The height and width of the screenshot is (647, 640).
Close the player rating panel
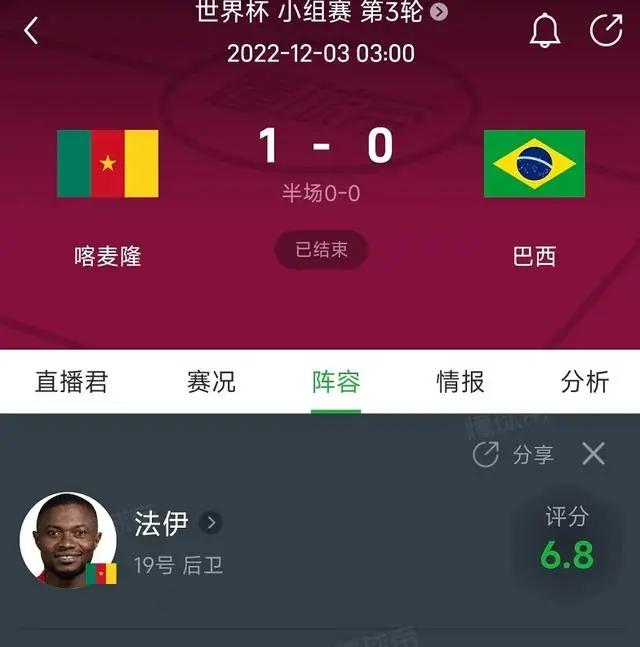click(594, 454)
